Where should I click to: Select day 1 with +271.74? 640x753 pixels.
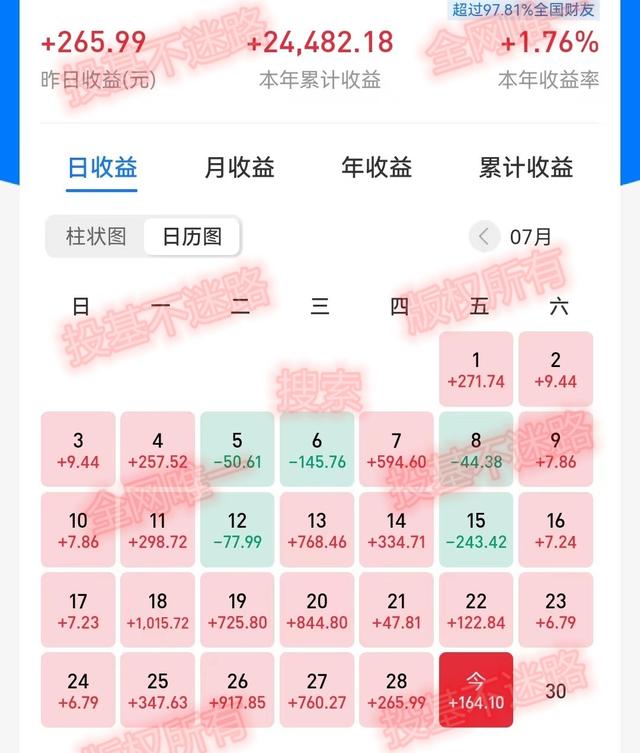pos(476,369)
